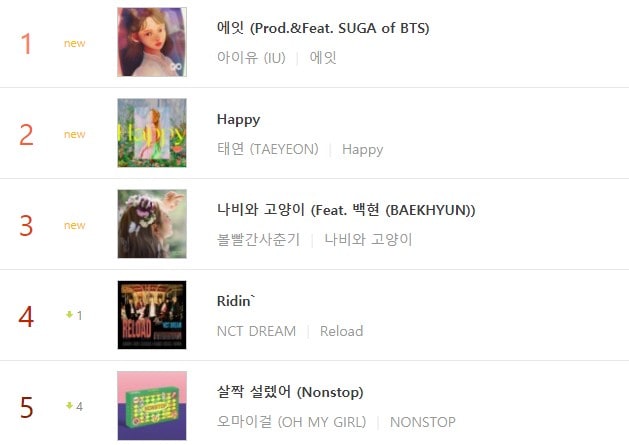Screen dimensions: 629x445
Task: Open the song 살짝 설렜어 (Nonstop)
Action: (x=289, y=392)
